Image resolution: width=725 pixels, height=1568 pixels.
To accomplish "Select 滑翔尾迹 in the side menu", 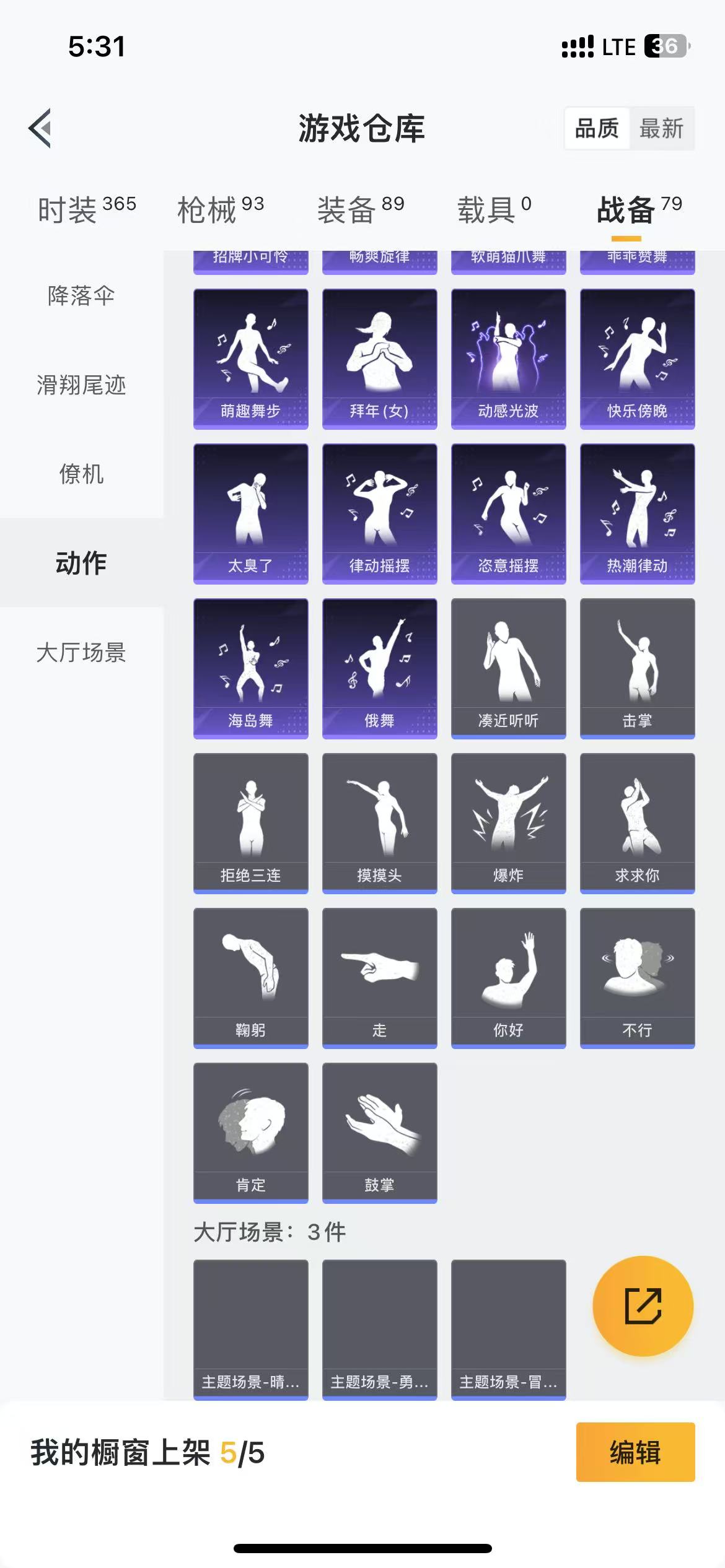I will (81, 385).
